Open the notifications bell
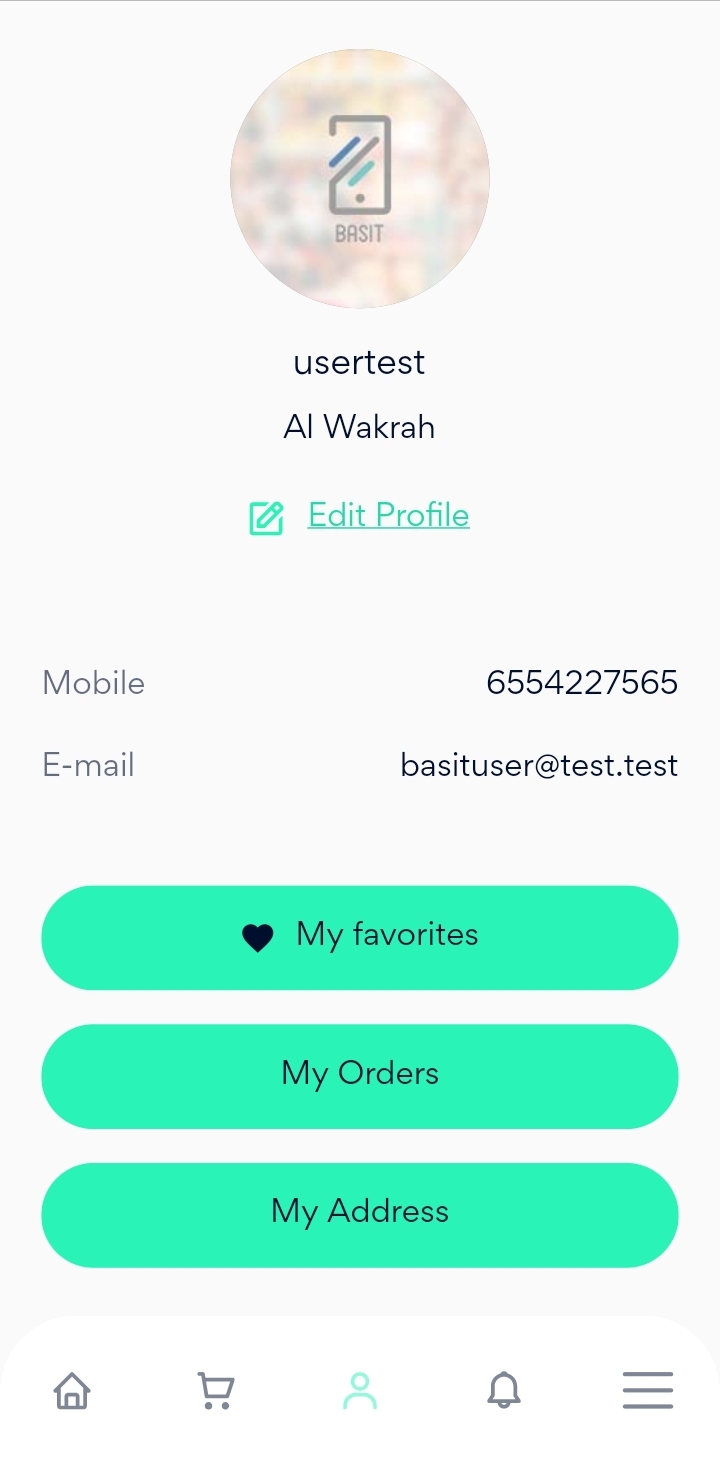The image size is (720, 1466). pos(504,1390)
